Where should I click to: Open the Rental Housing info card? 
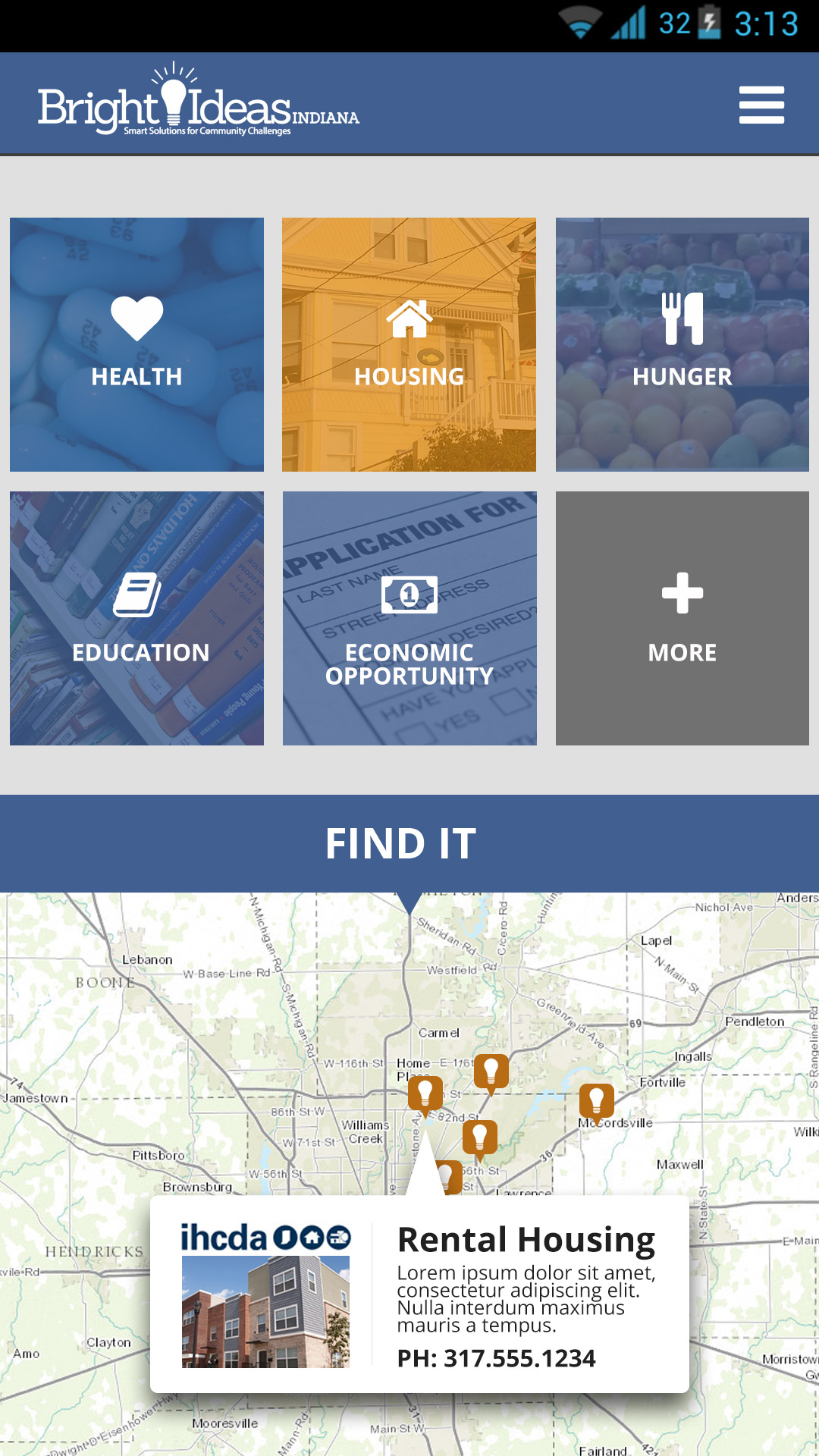point(419,1294)
